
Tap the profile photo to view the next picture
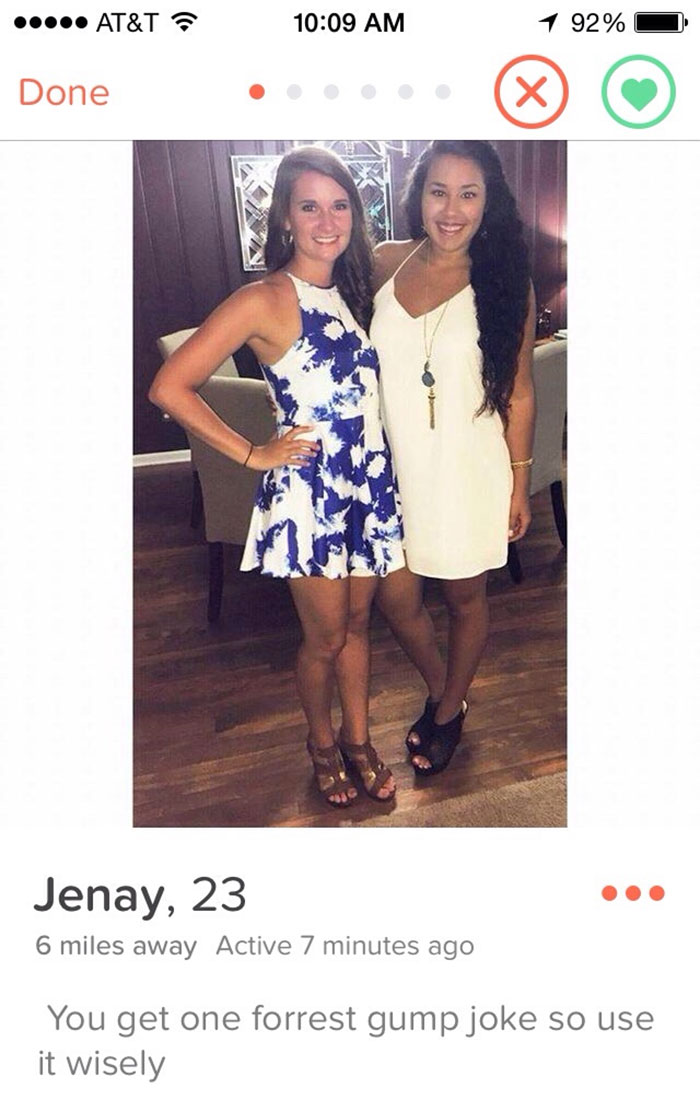[x=350, y=483]
